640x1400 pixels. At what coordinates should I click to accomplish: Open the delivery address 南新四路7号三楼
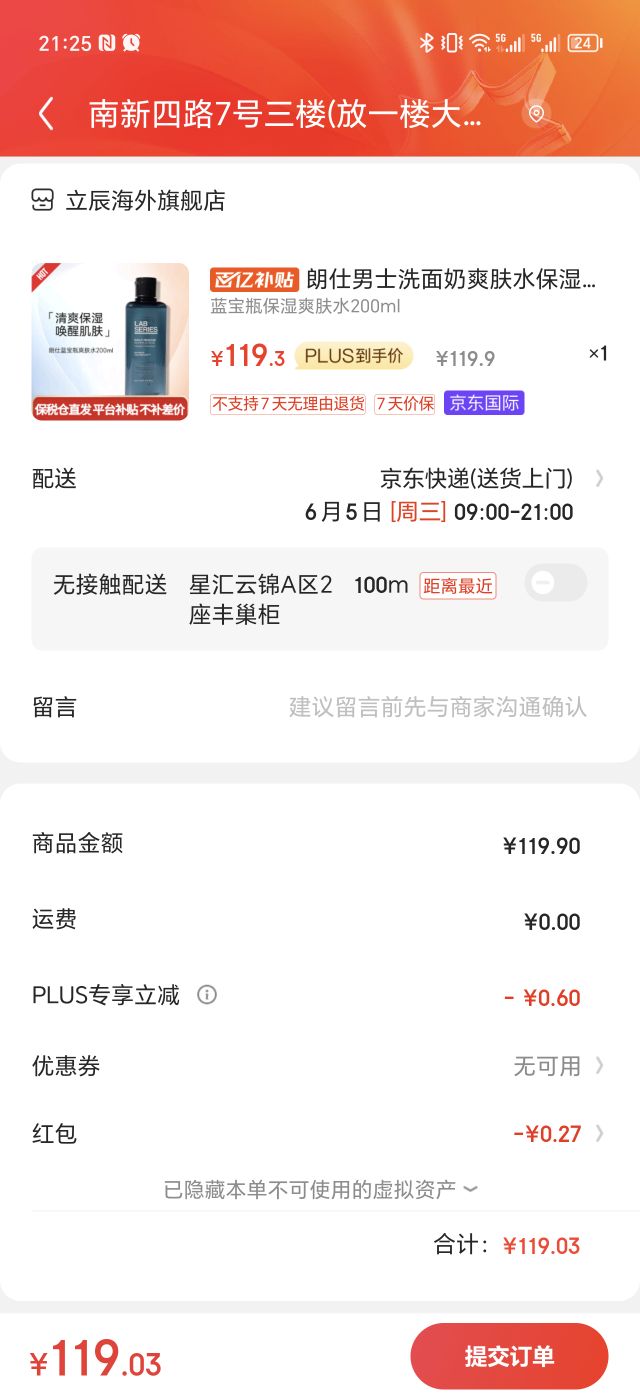[x=285, y=114]
